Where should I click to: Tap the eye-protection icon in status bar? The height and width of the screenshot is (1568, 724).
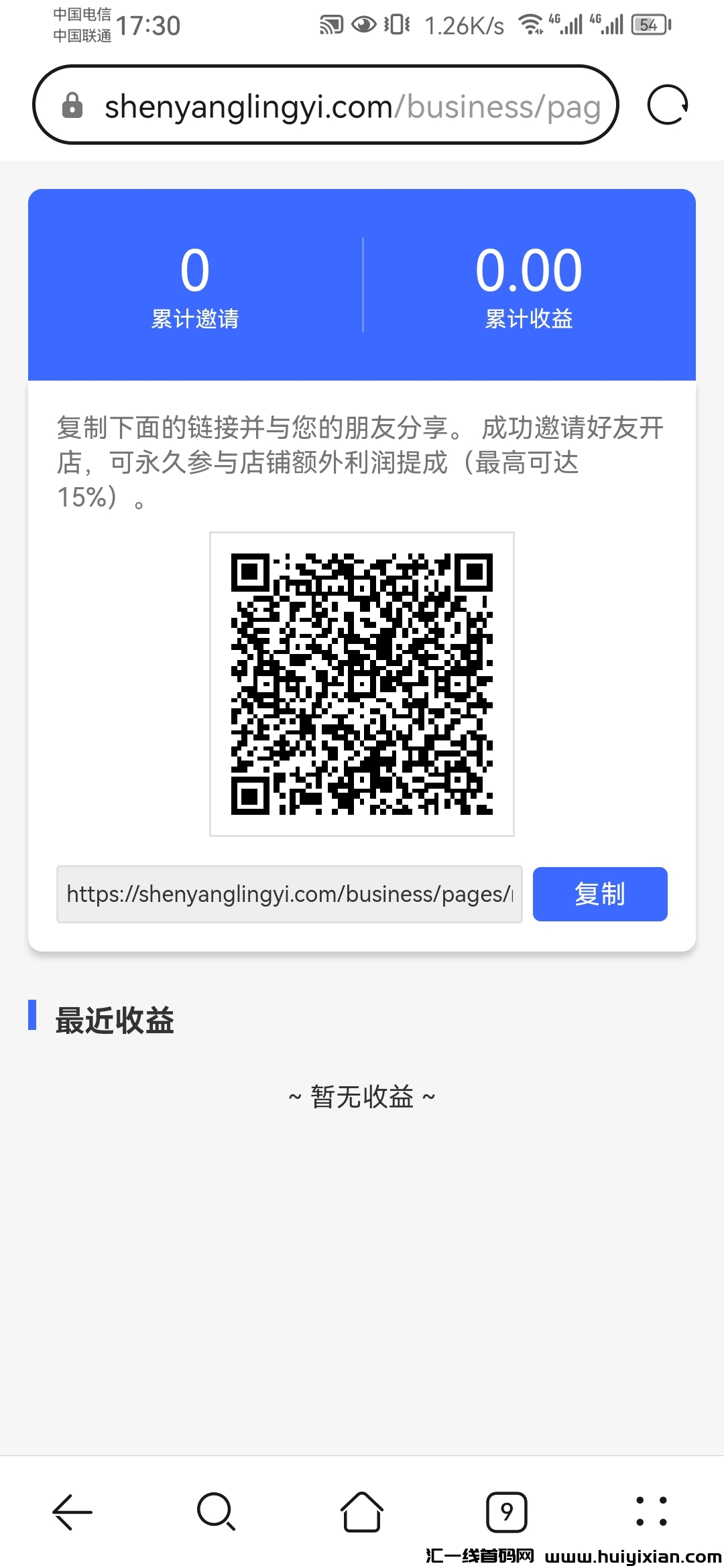click(363, 24)
